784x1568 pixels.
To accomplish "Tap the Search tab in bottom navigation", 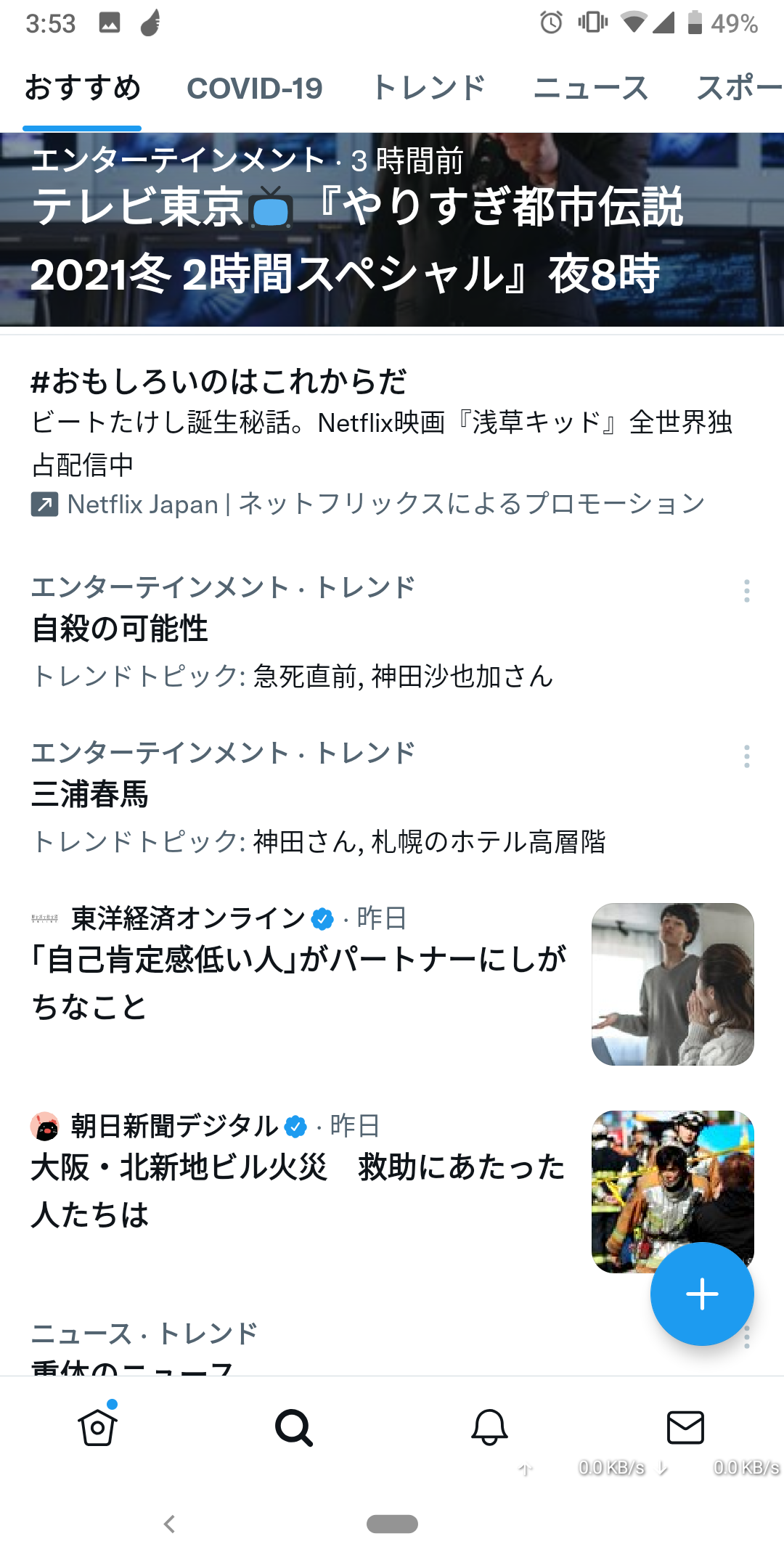I will (294, 1428).
